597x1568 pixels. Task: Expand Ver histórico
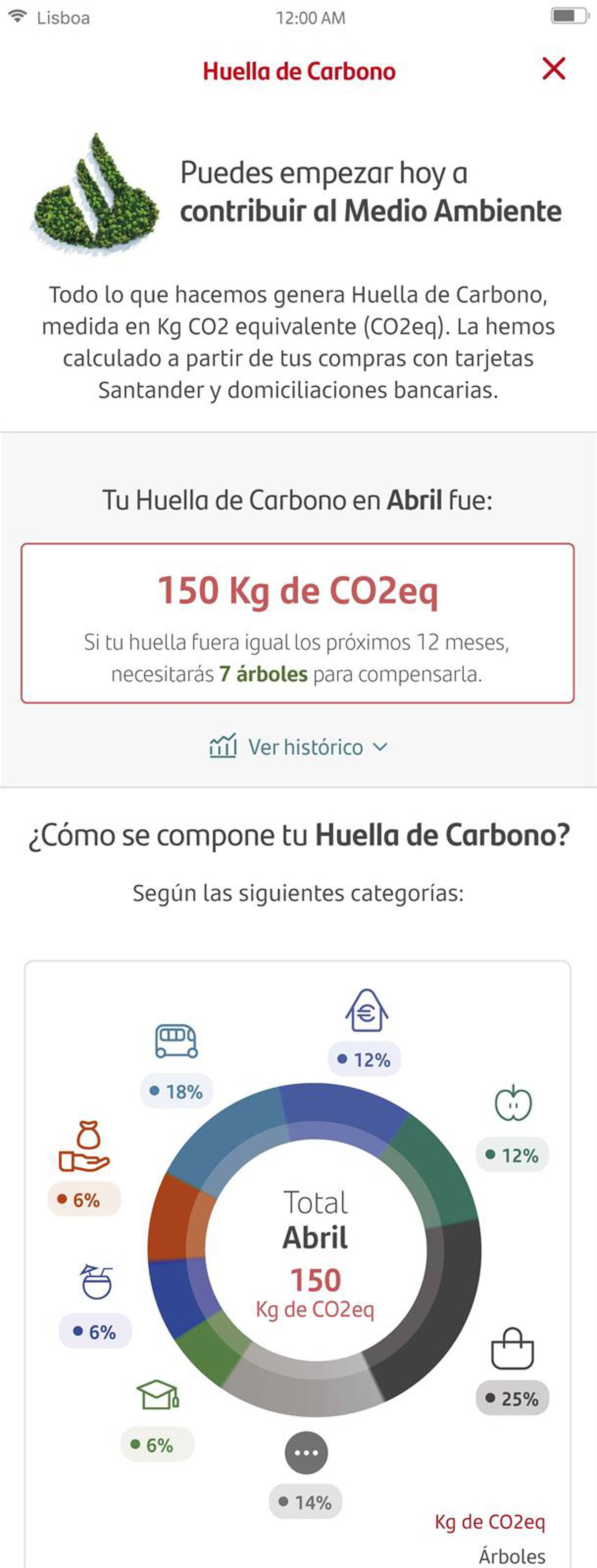tap(298, 747)
